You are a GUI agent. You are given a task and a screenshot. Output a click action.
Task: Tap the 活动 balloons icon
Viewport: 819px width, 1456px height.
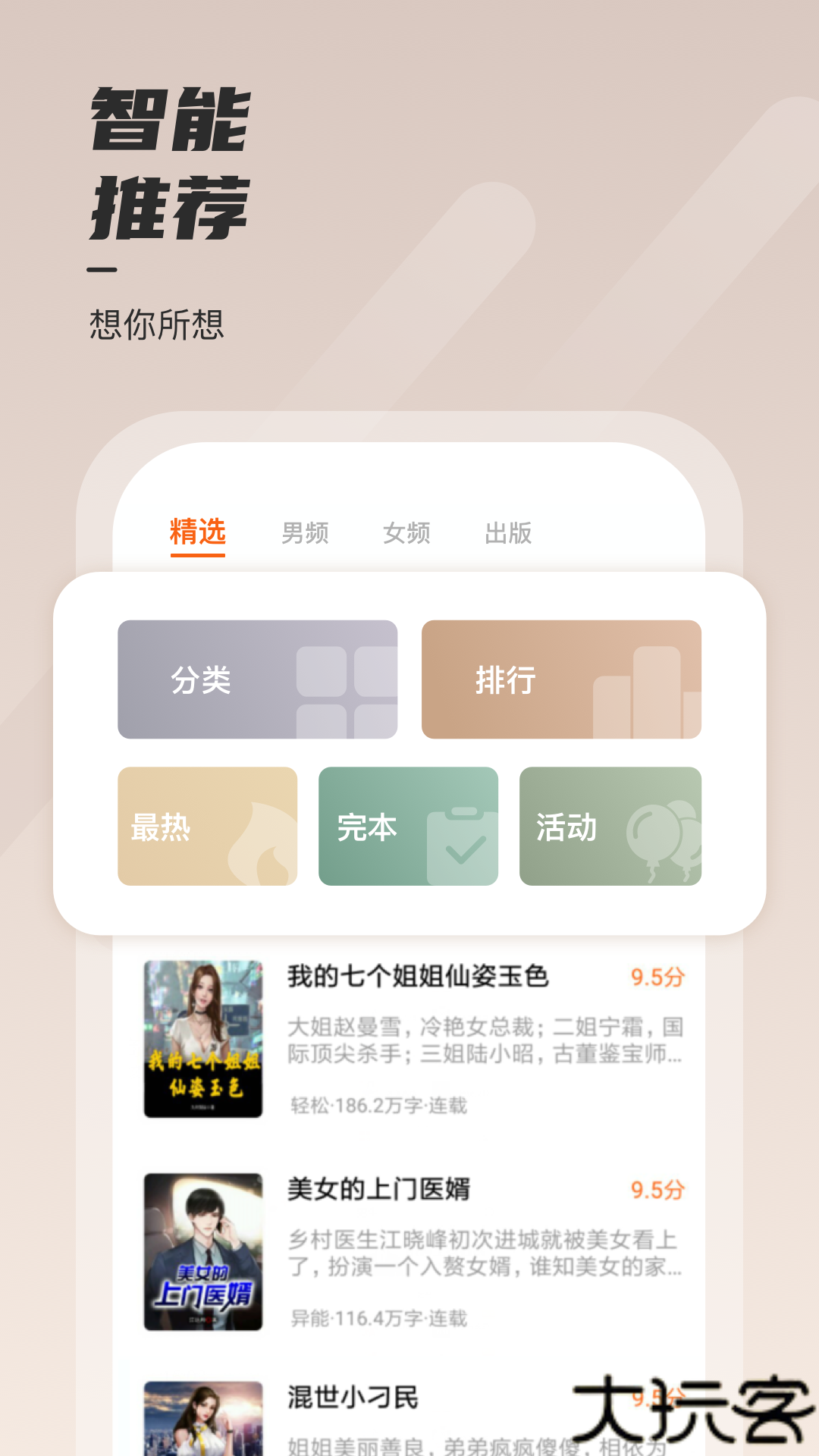click(660, 834)
